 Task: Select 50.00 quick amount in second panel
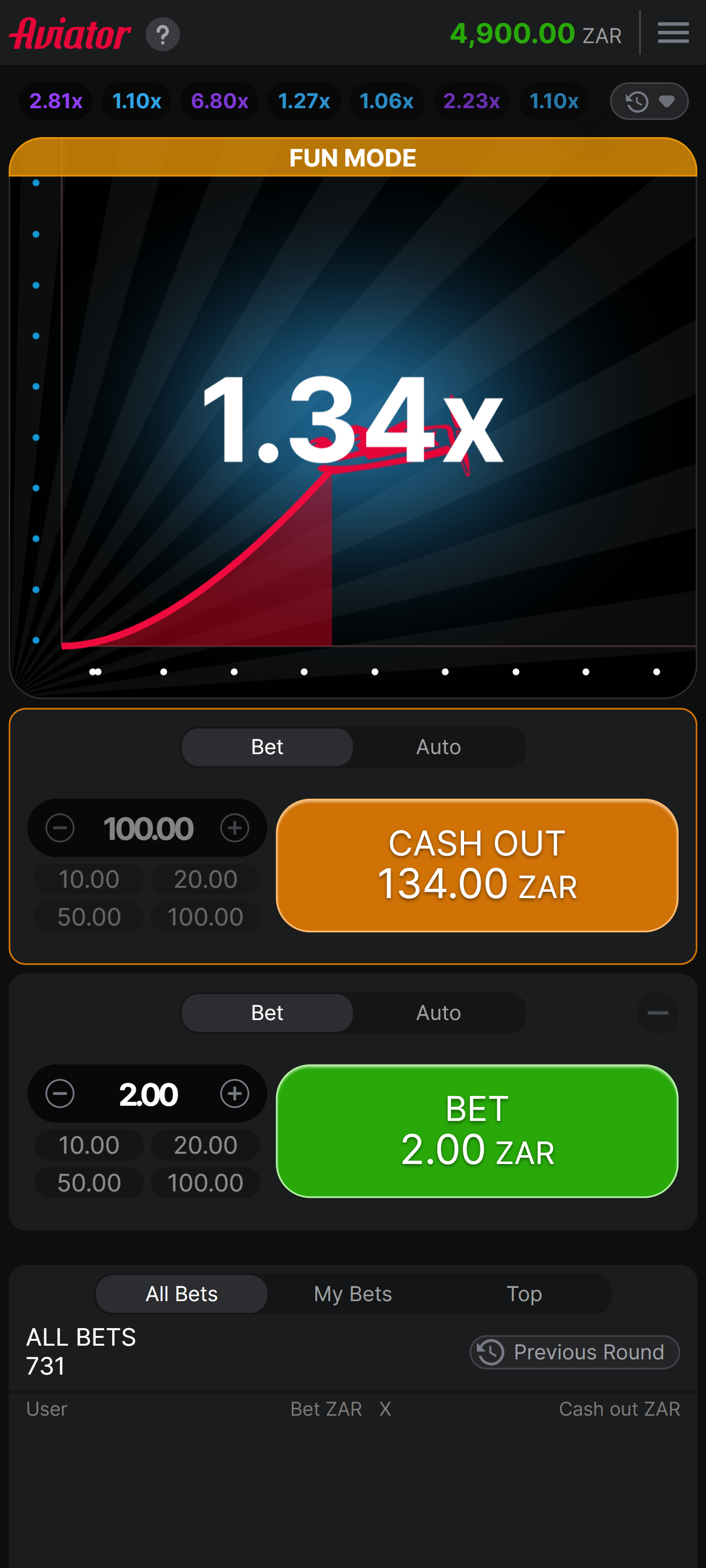click(x=89, y=1183)
